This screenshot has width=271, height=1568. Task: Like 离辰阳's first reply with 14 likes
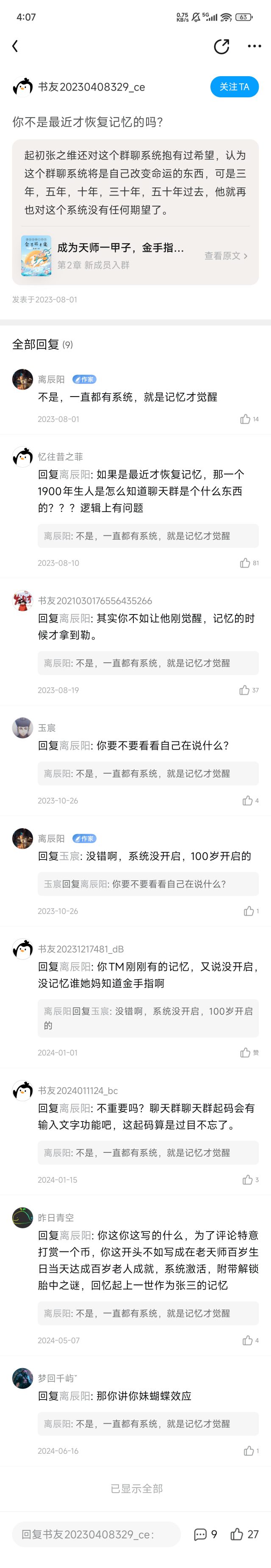coord(246,419)
